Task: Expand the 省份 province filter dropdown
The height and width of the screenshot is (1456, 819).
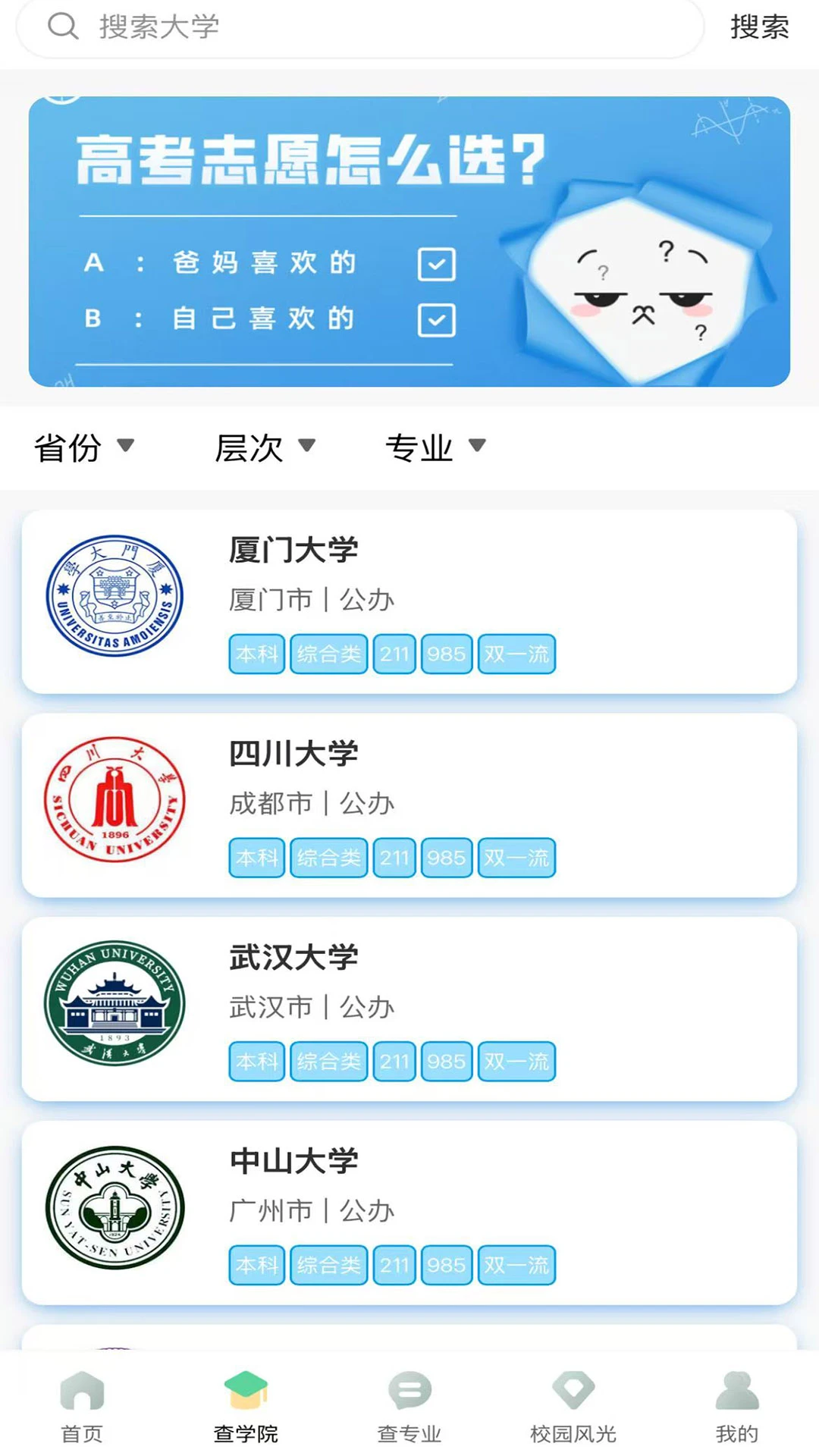Action: coord(85,447)
